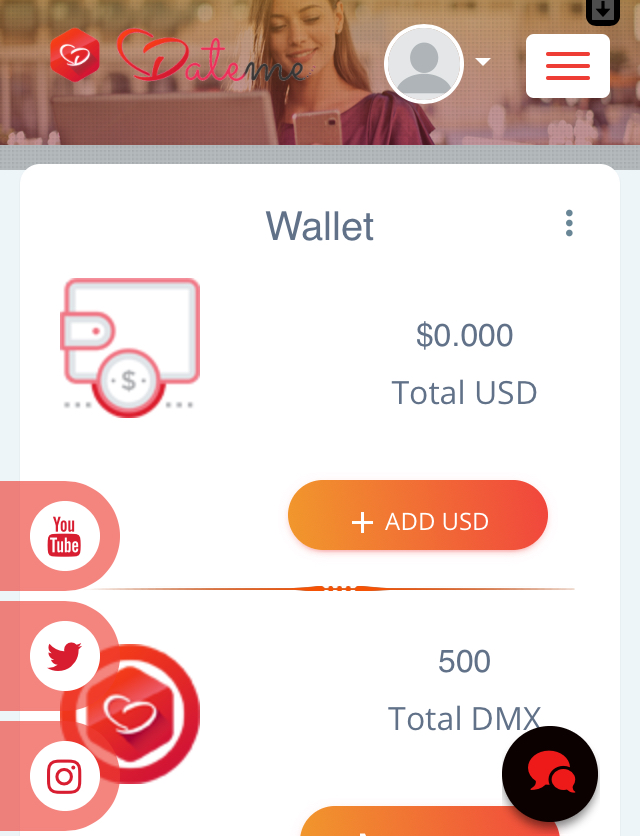Open the live chat bubble
The image size is (640, 836).
point(550,774)
